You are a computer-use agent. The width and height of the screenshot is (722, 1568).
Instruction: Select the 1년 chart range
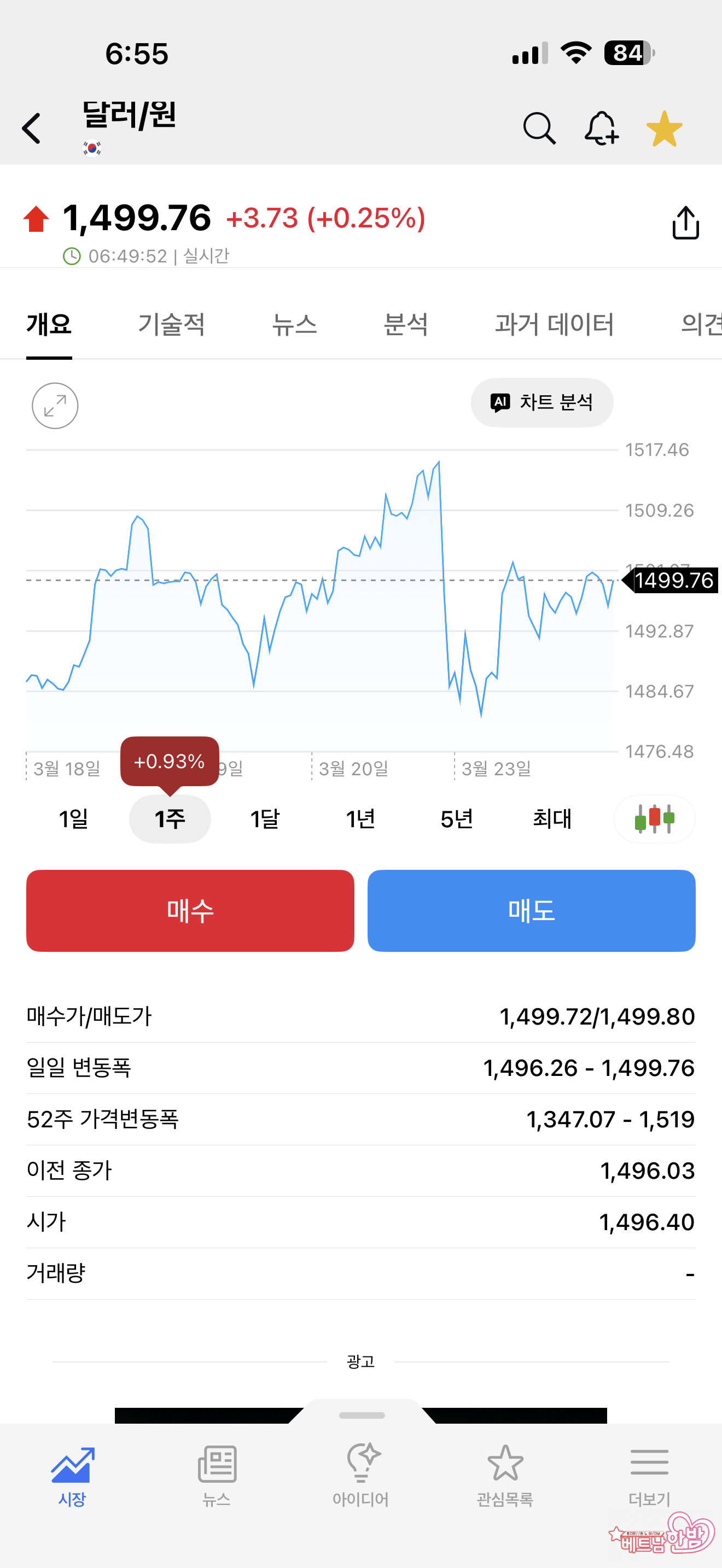(x=360, y=820)
